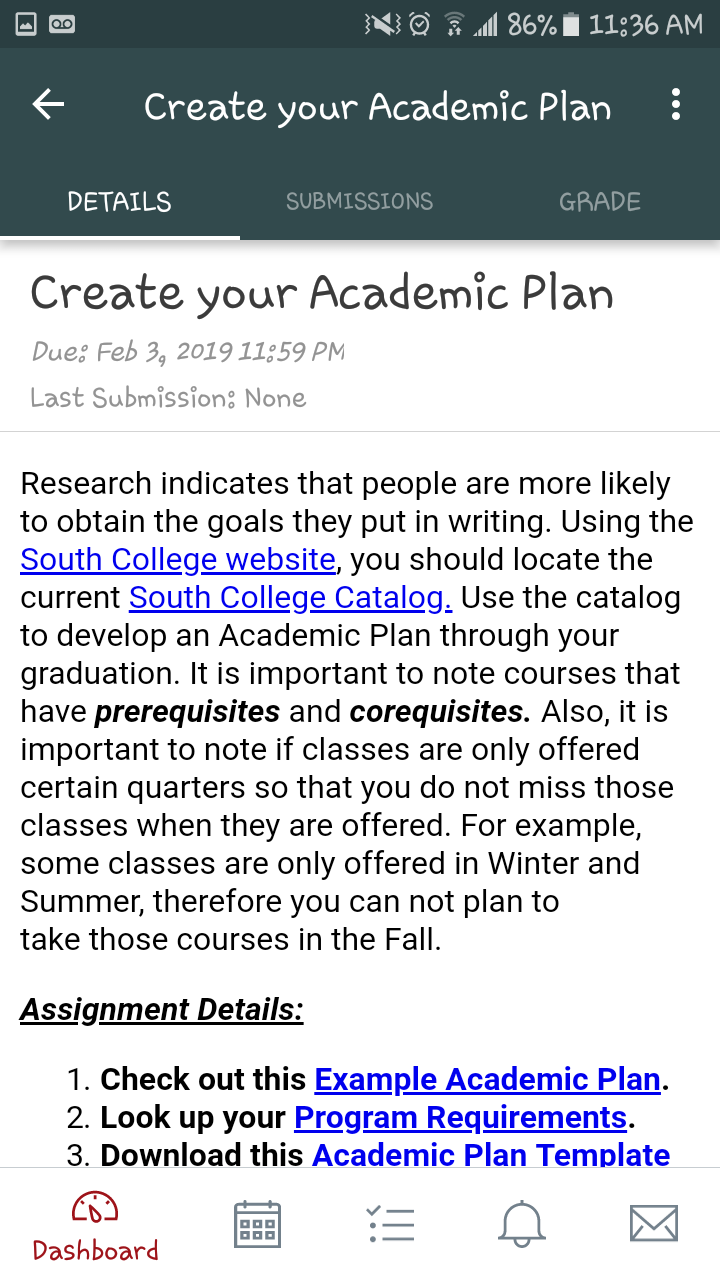Viewport: 720px width, 1280px height.
Task: Open the South College Catalog link
Action: (291, 598)
